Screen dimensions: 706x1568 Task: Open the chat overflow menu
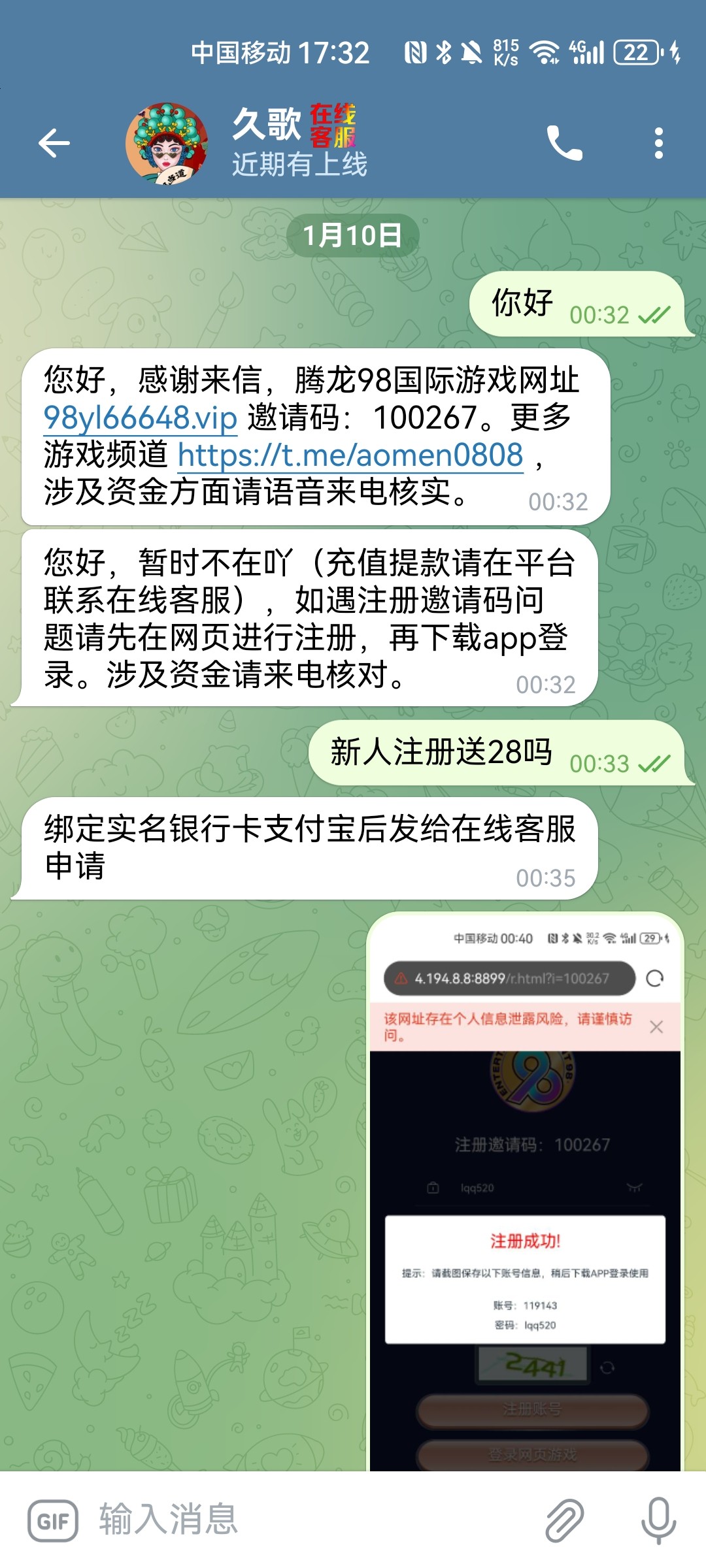pos(658,143)
